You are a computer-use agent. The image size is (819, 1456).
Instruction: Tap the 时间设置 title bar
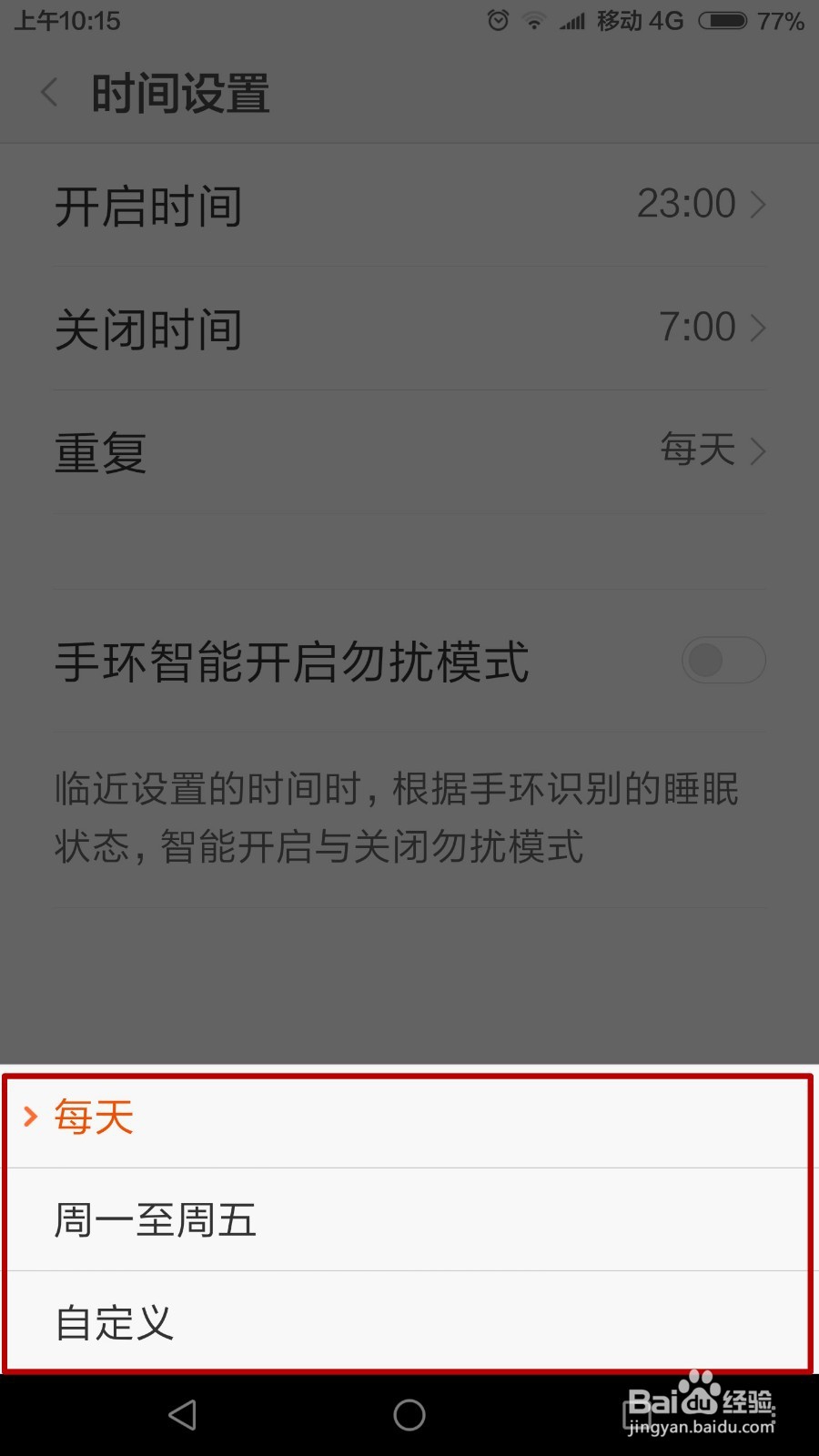[x=178, y=93]
